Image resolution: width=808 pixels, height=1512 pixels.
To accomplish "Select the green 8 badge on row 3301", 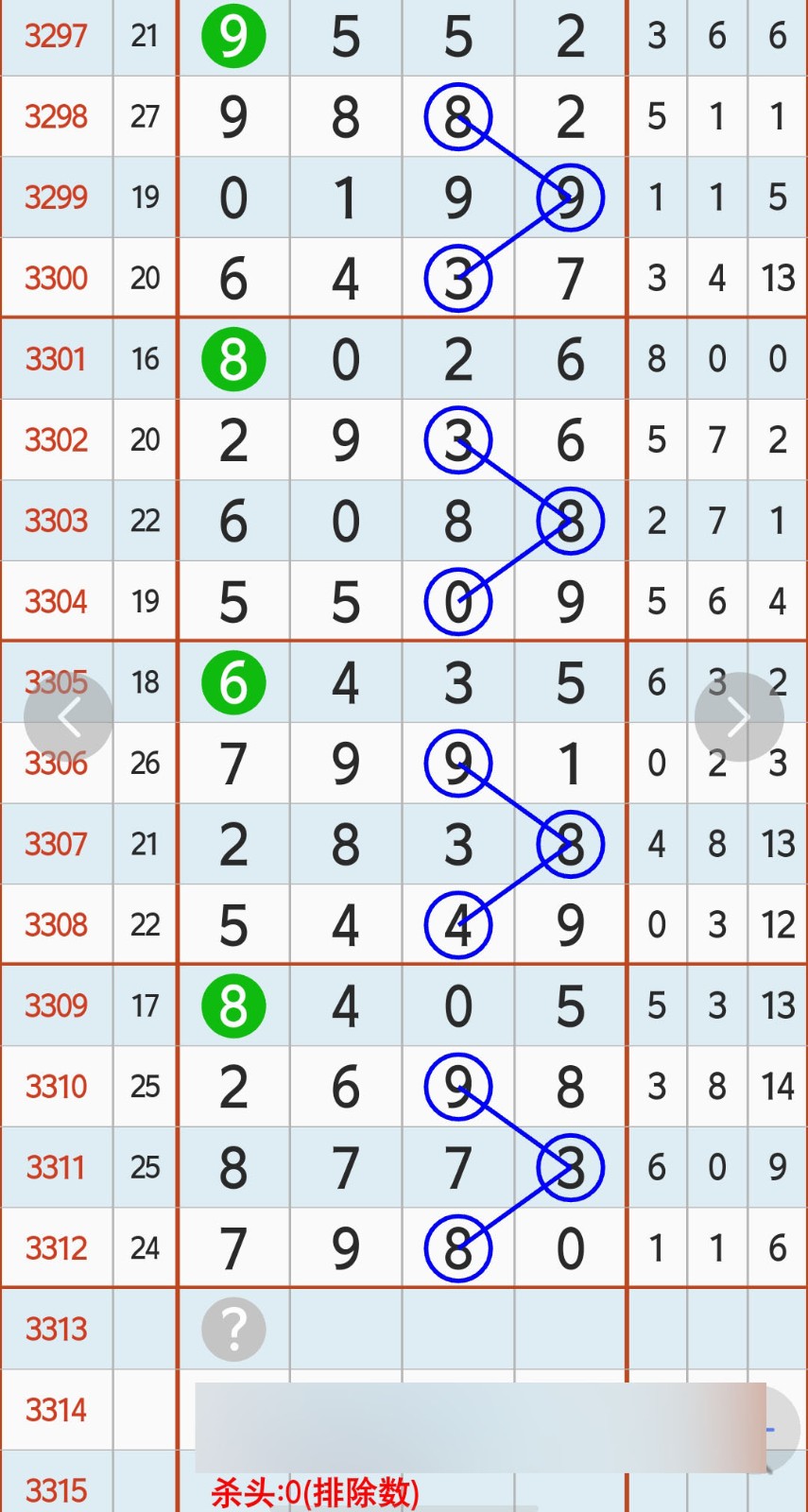I will (x=233, y=359).
